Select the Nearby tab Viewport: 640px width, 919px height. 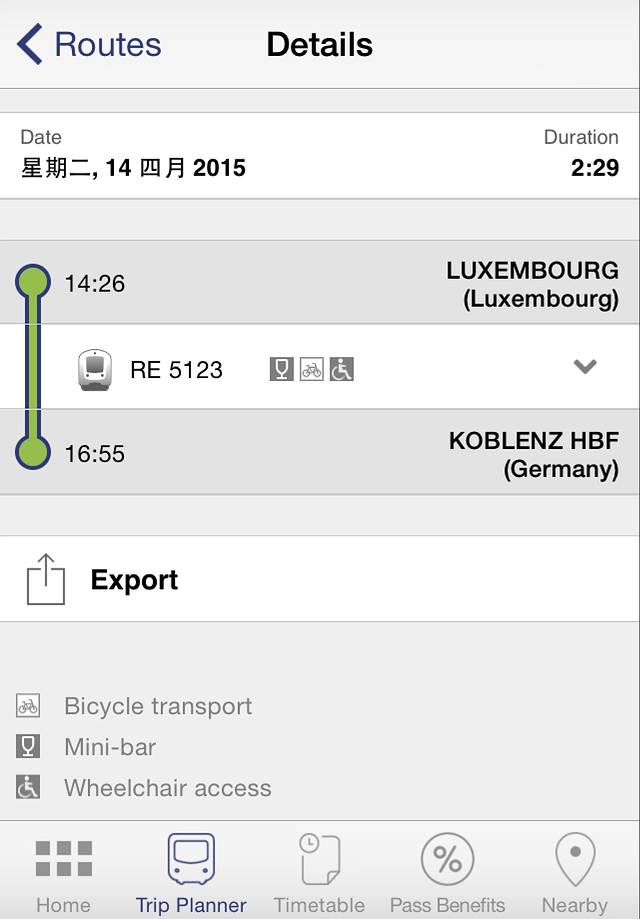(x=575, y=874)
